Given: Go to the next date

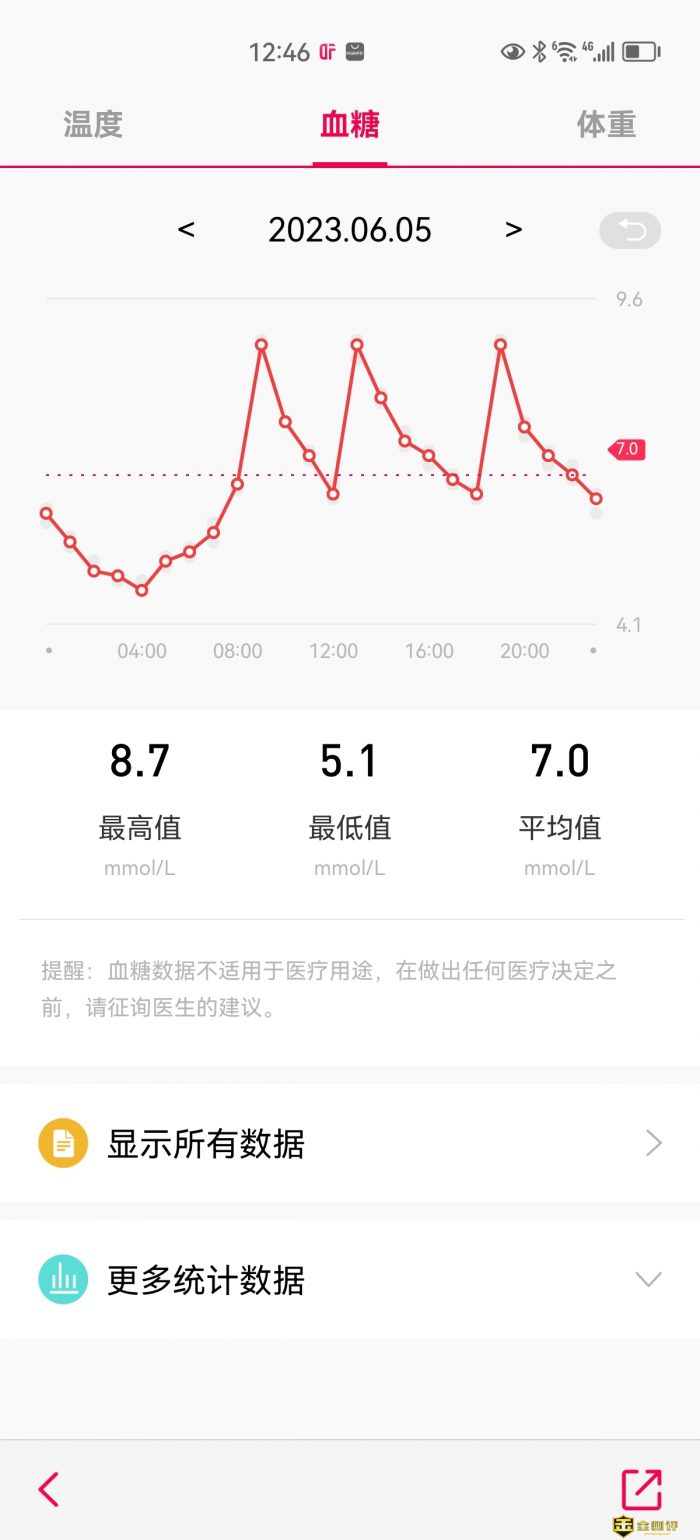Looking at the screenshot, I should (514, 230).
